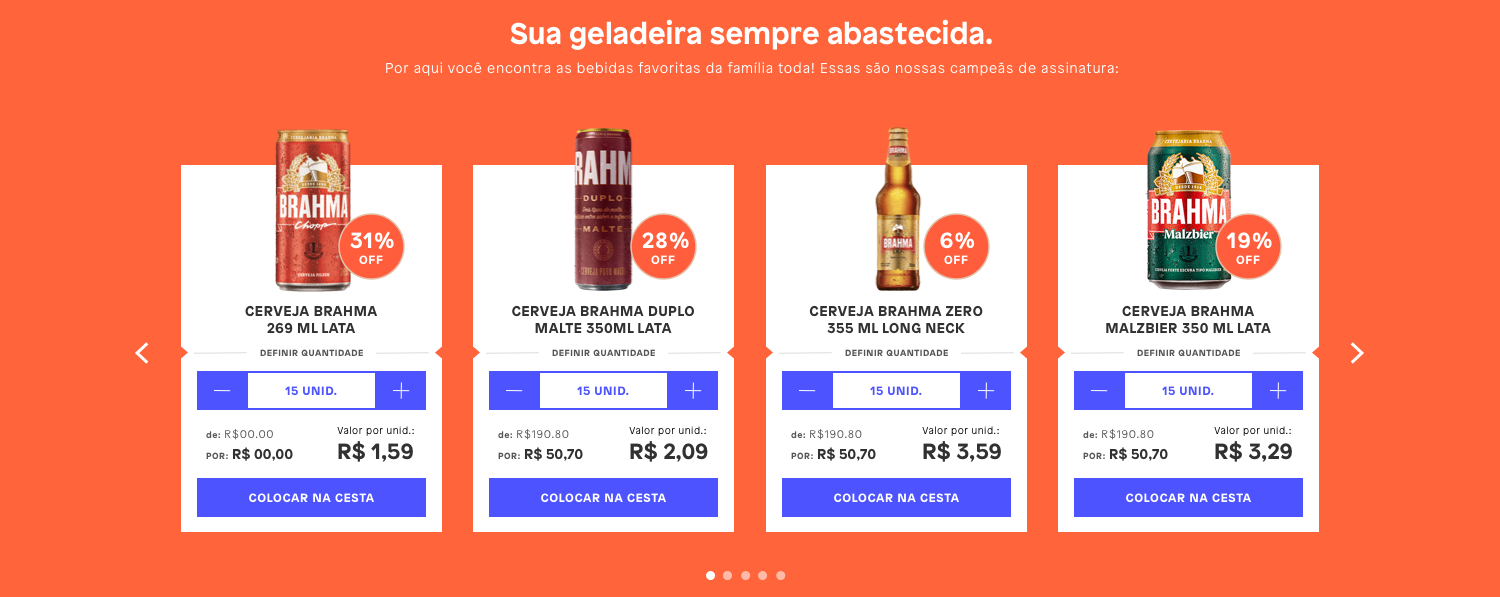Open the Brahma Malzbier 350 ML Lata product
1500x597 pixels.
coord(1188,319)
